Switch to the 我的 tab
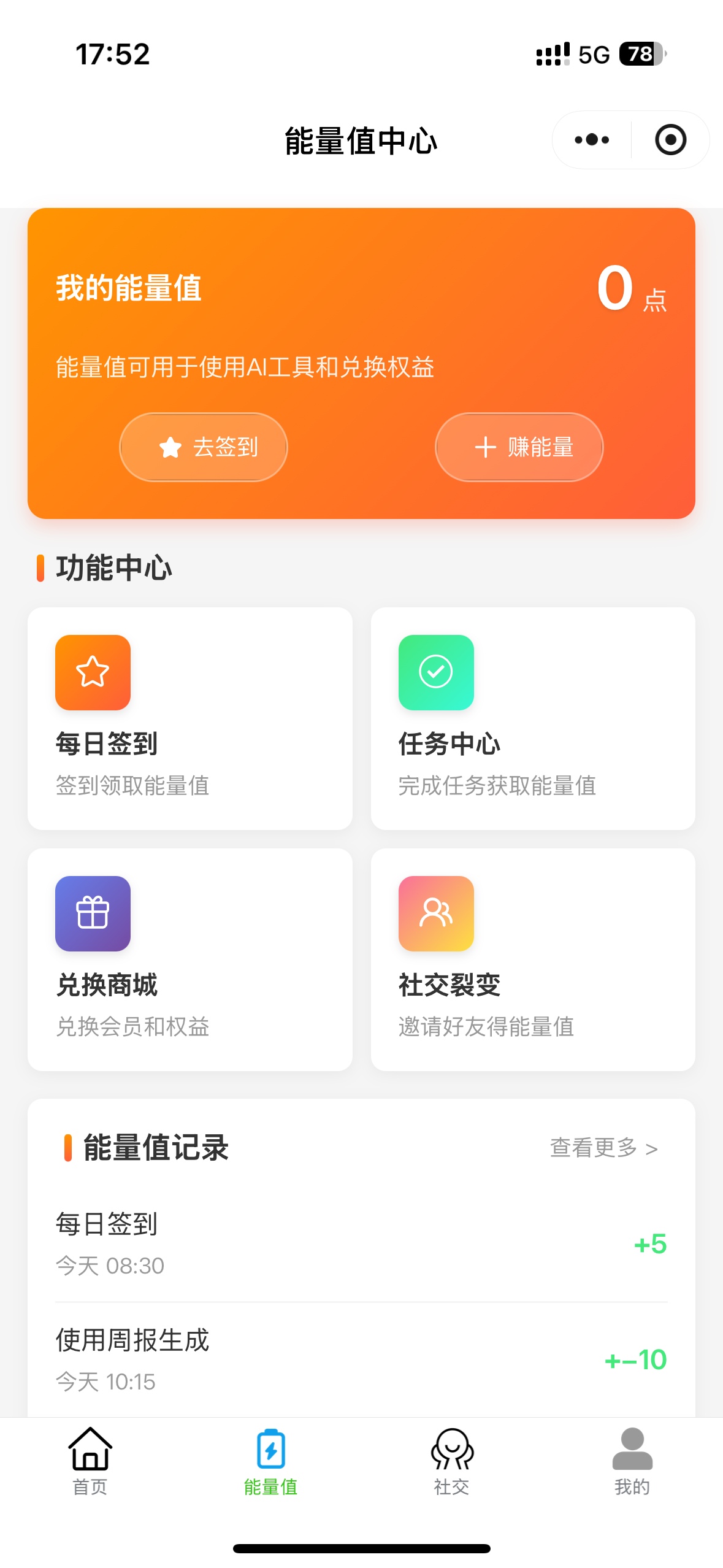The image size is (723, 1568). tap(632, 1461)
